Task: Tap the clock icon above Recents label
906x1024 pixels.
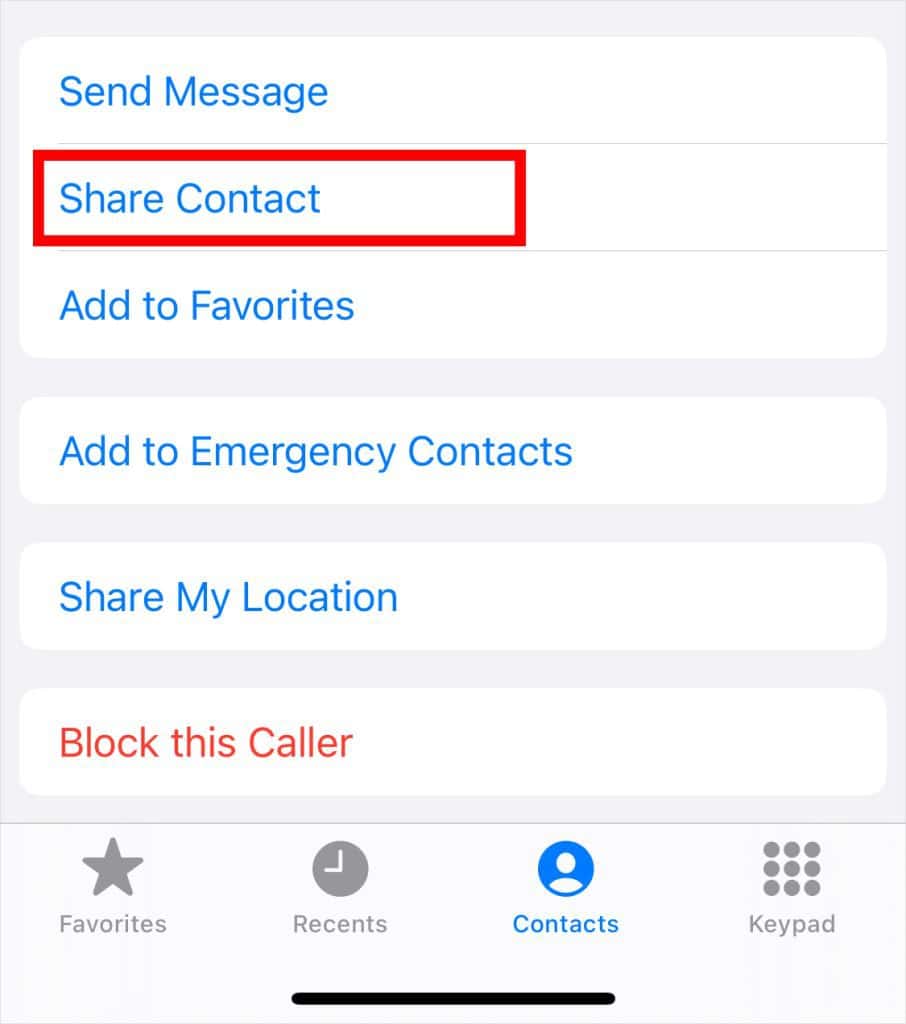Action: point(340,868)
